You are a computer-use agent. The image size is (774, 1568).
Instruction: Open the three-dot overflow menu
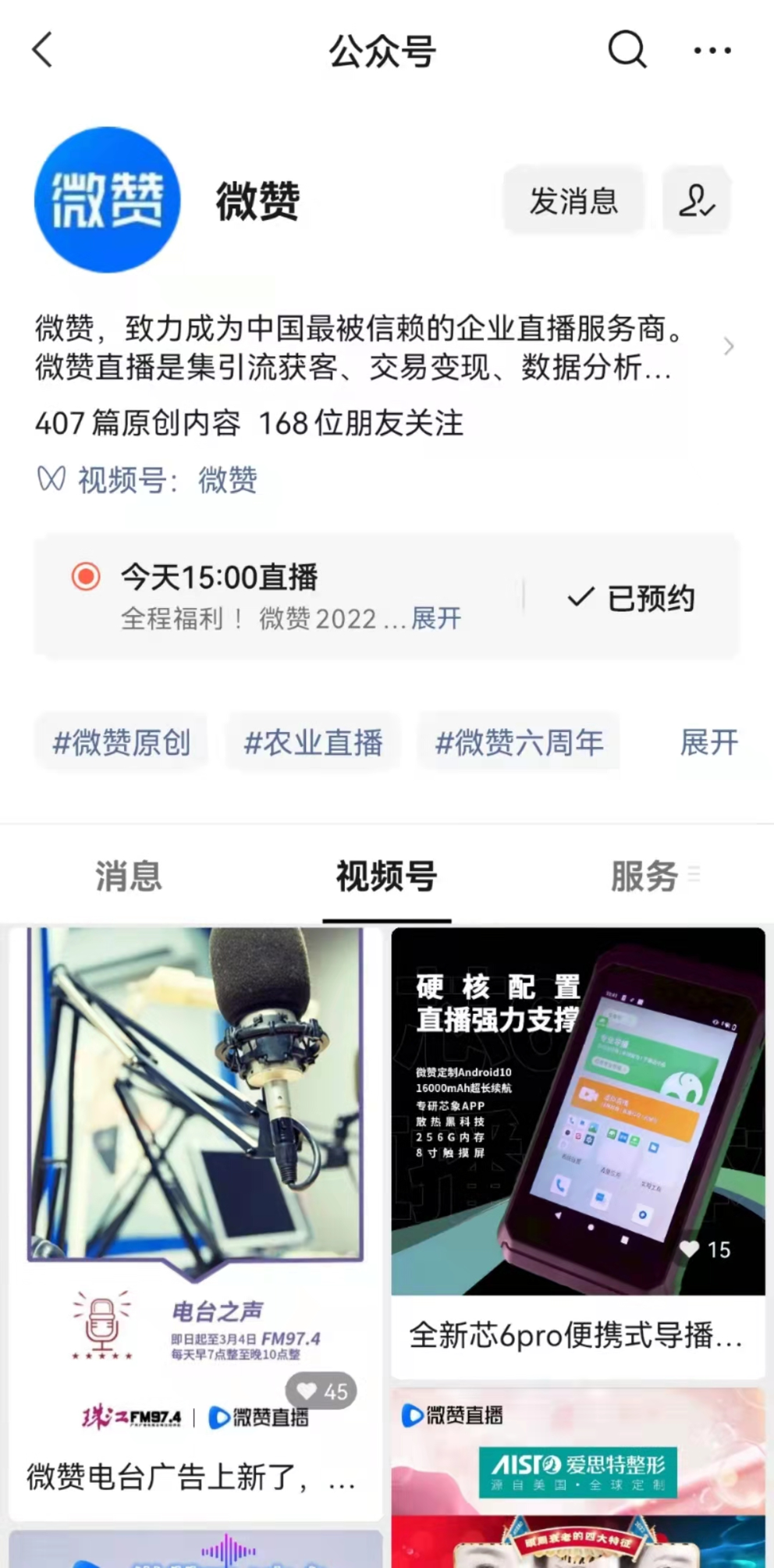pos(712,51)
